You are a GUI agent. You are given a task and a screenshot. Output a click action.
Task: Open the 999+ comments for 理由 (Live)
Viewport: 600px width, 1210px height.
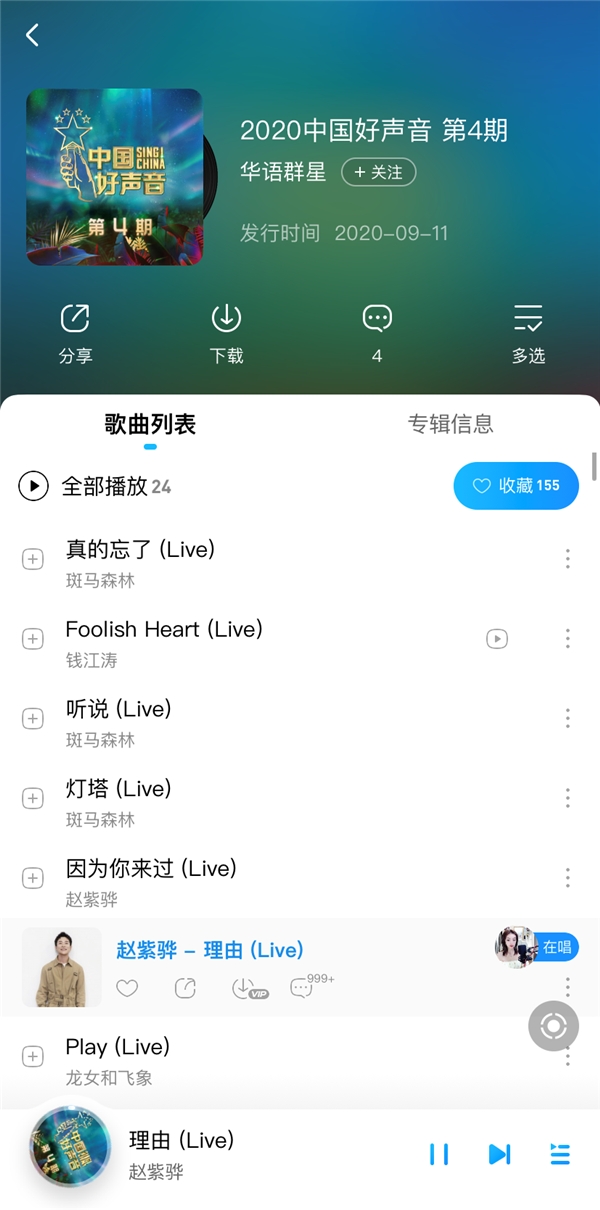(302, 988)
